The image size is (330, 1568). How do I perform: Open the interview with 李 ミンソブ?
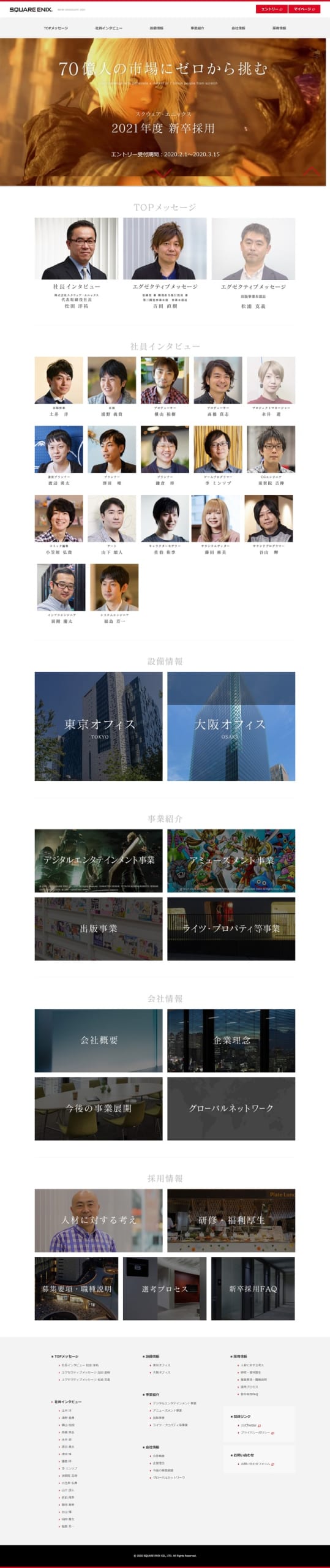(218, 457)
